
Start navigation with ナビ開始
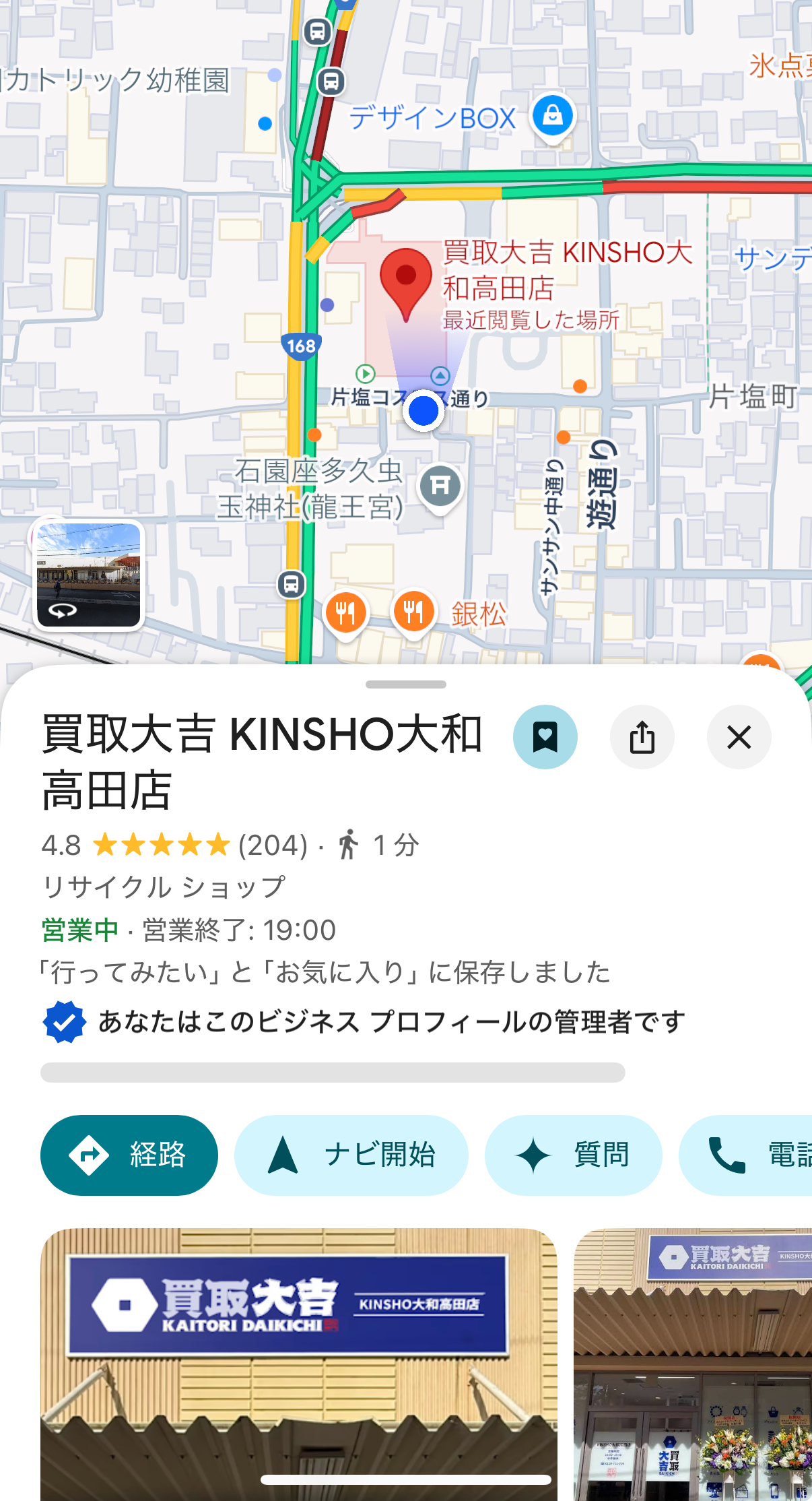tap(351, 1155)
